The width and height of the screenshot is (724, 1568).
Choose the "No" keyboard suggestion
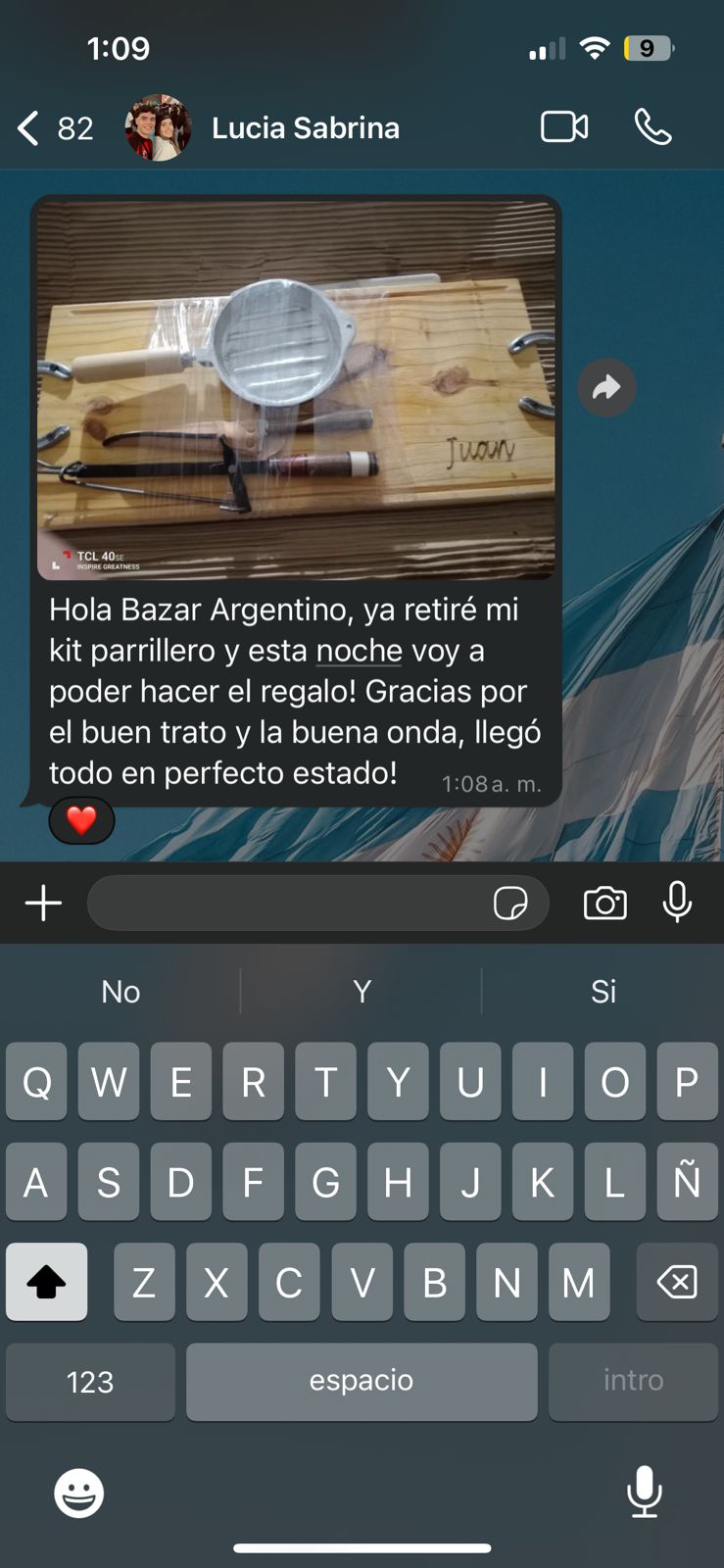(x=121, y=992)
